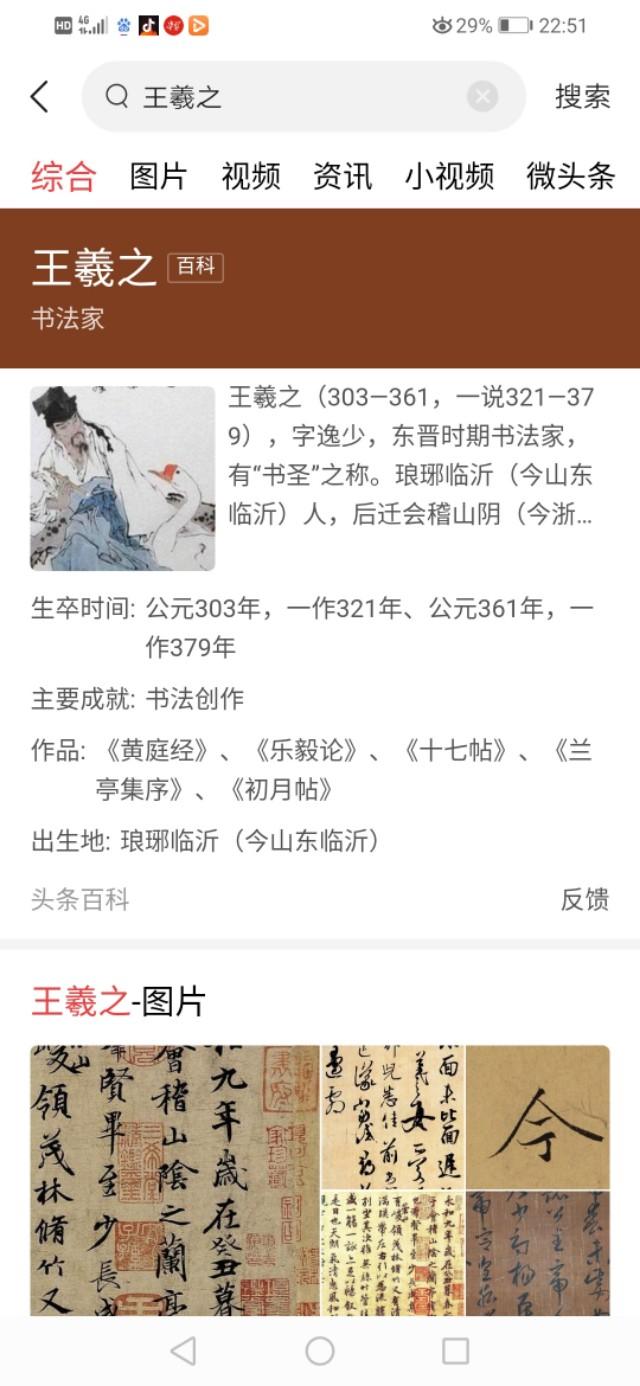Screen dimensions: 640x1386
Task: Switch to the 视频 tab
Action: pyautogui.click(x=251, y=176)
